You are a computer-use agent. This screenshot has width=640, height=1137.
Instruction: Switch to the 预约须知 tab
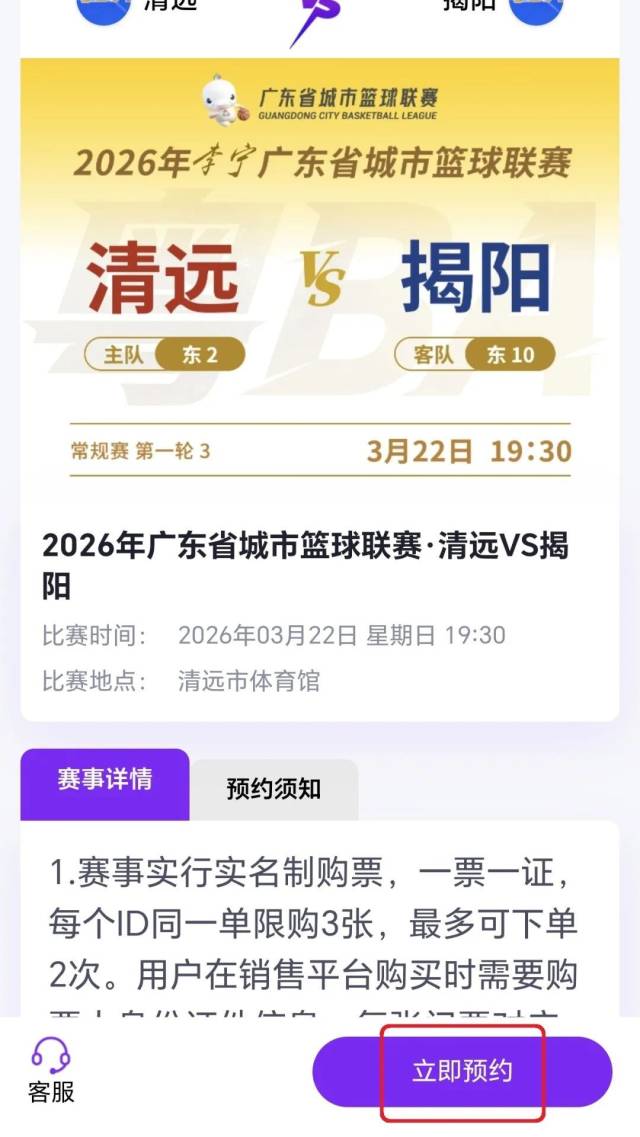tap(274, 788)
